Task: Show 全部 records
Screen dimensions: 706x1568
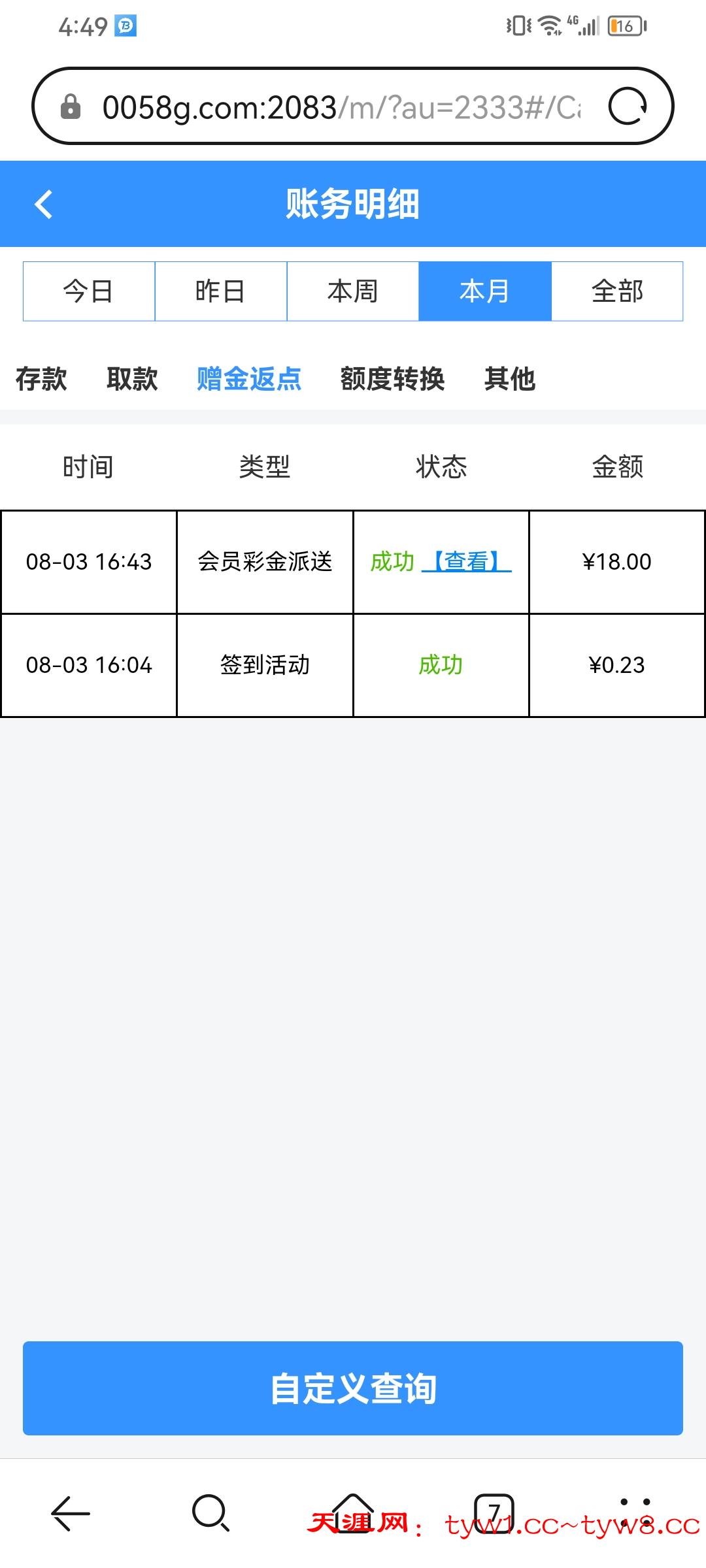Action: [x=617, y=291]
